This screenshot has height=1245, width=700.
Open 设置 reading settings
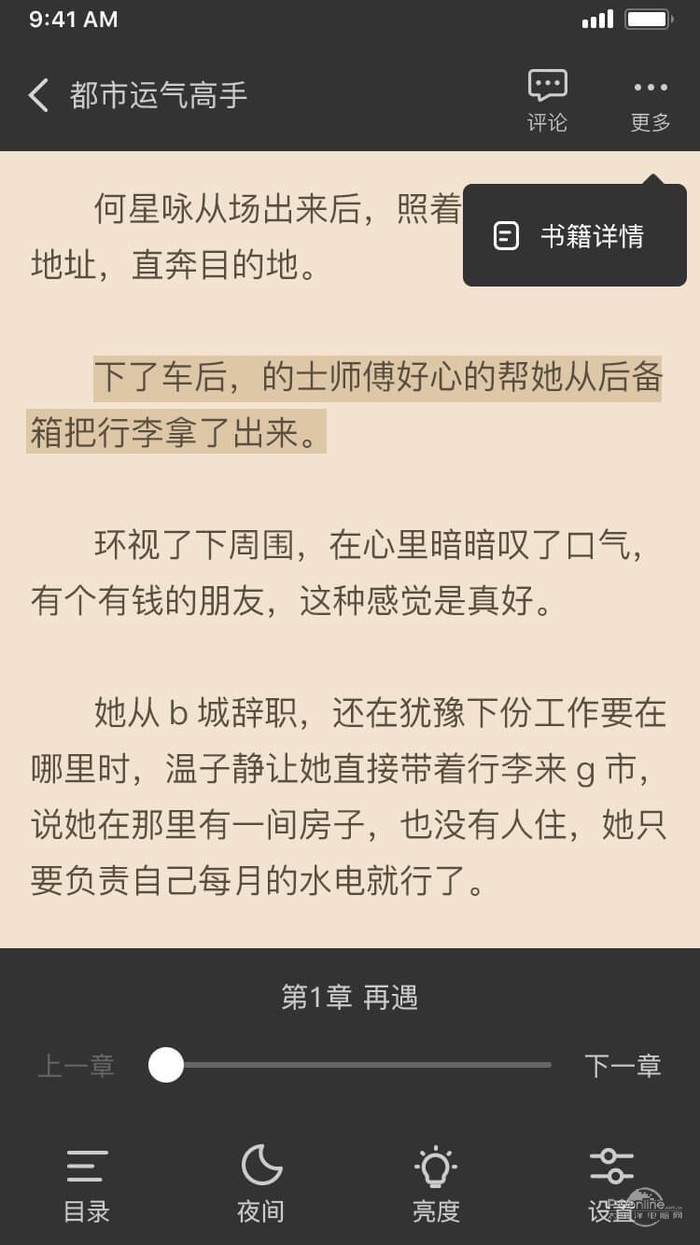click(x=611, y=1185)
